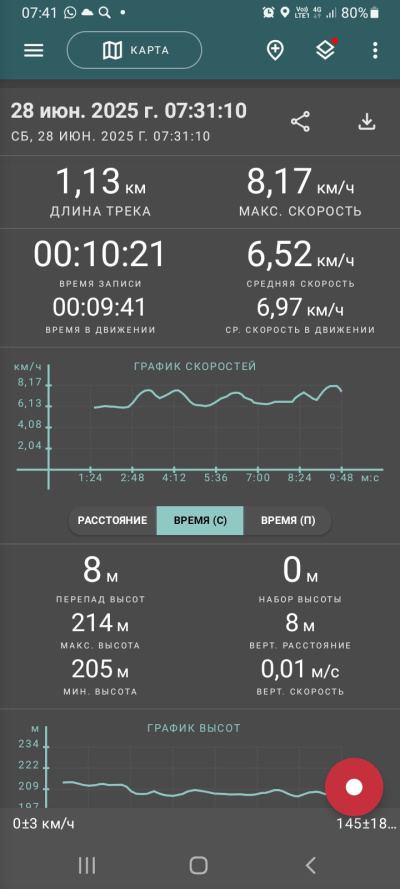Open the three-dot overflow menu
Image resolution: width=400 pixels, height=889 pixels.
(x=375, y=50)
